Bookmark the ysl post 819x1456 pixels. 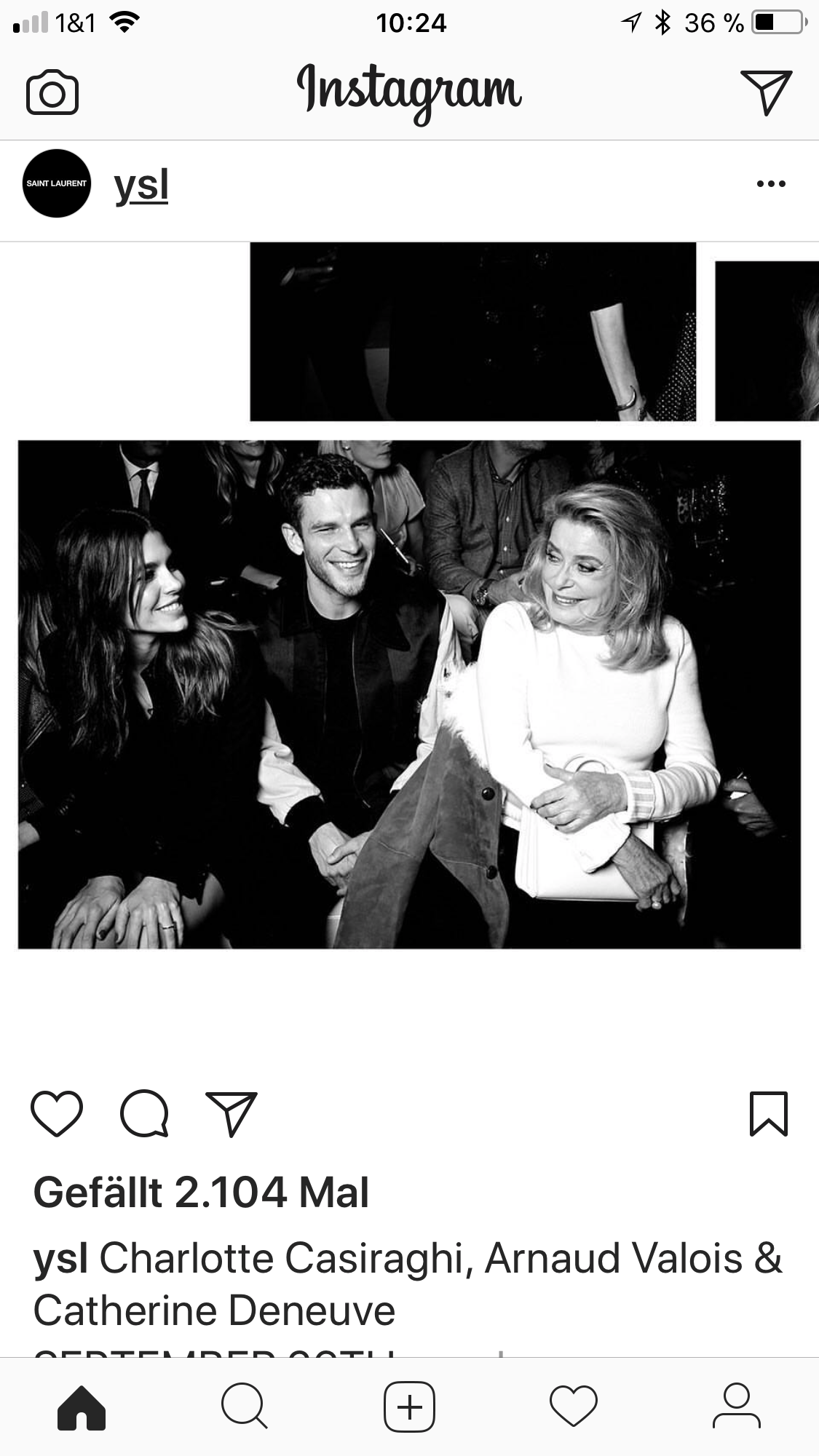[x=768, y=1114]
